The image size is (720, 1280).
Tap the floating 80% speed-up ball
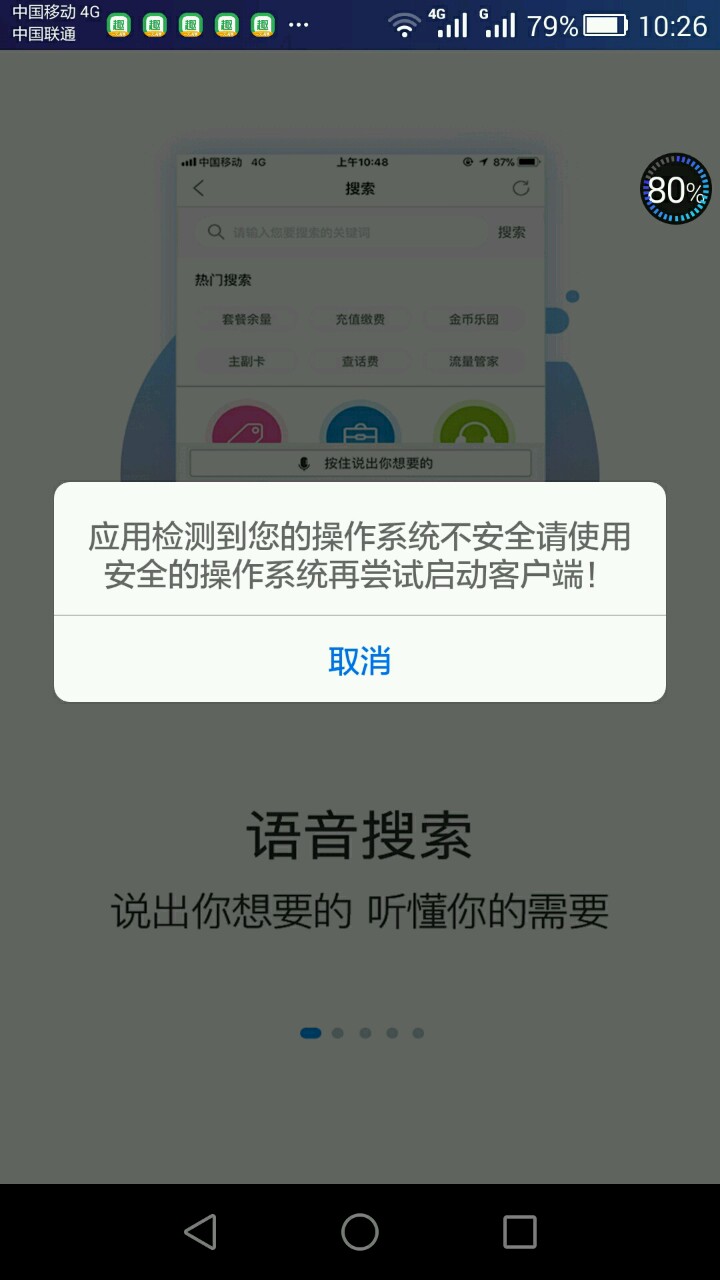tap(676, 189)
